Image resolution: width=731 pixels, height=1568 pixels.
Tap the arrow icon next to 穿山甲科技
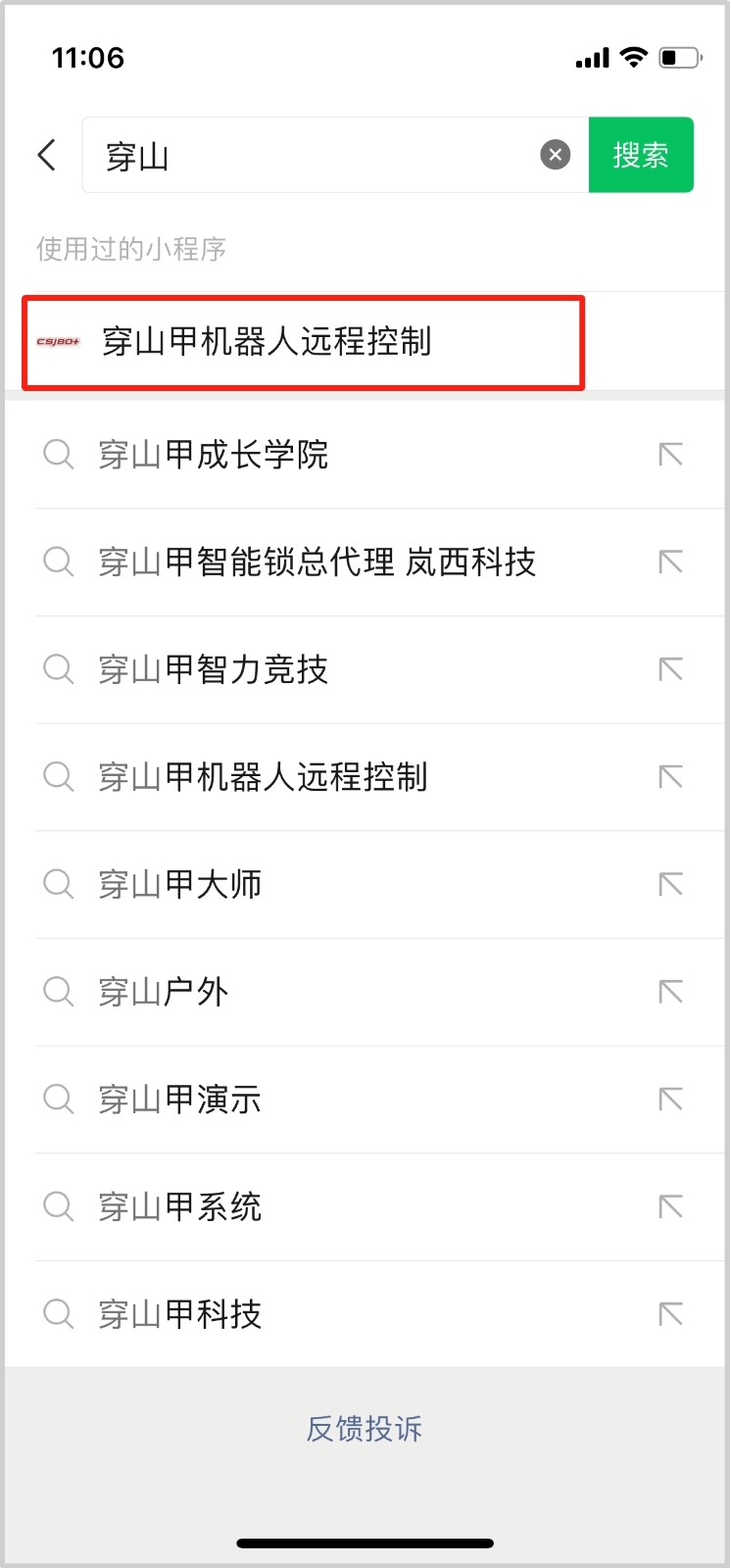(x=670, y=1313)
